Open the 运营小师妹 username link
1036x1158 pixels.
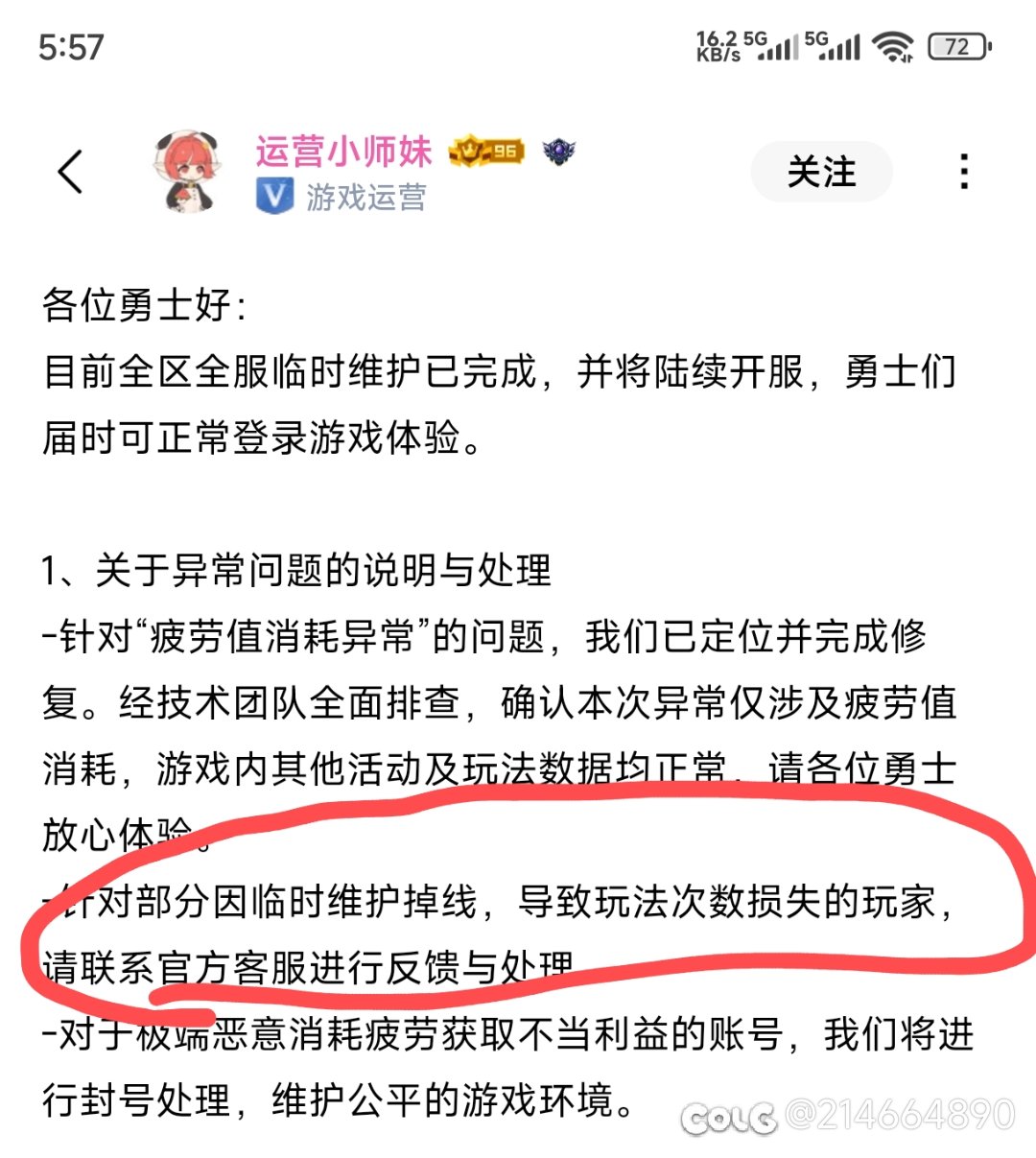tap(343, 152)
